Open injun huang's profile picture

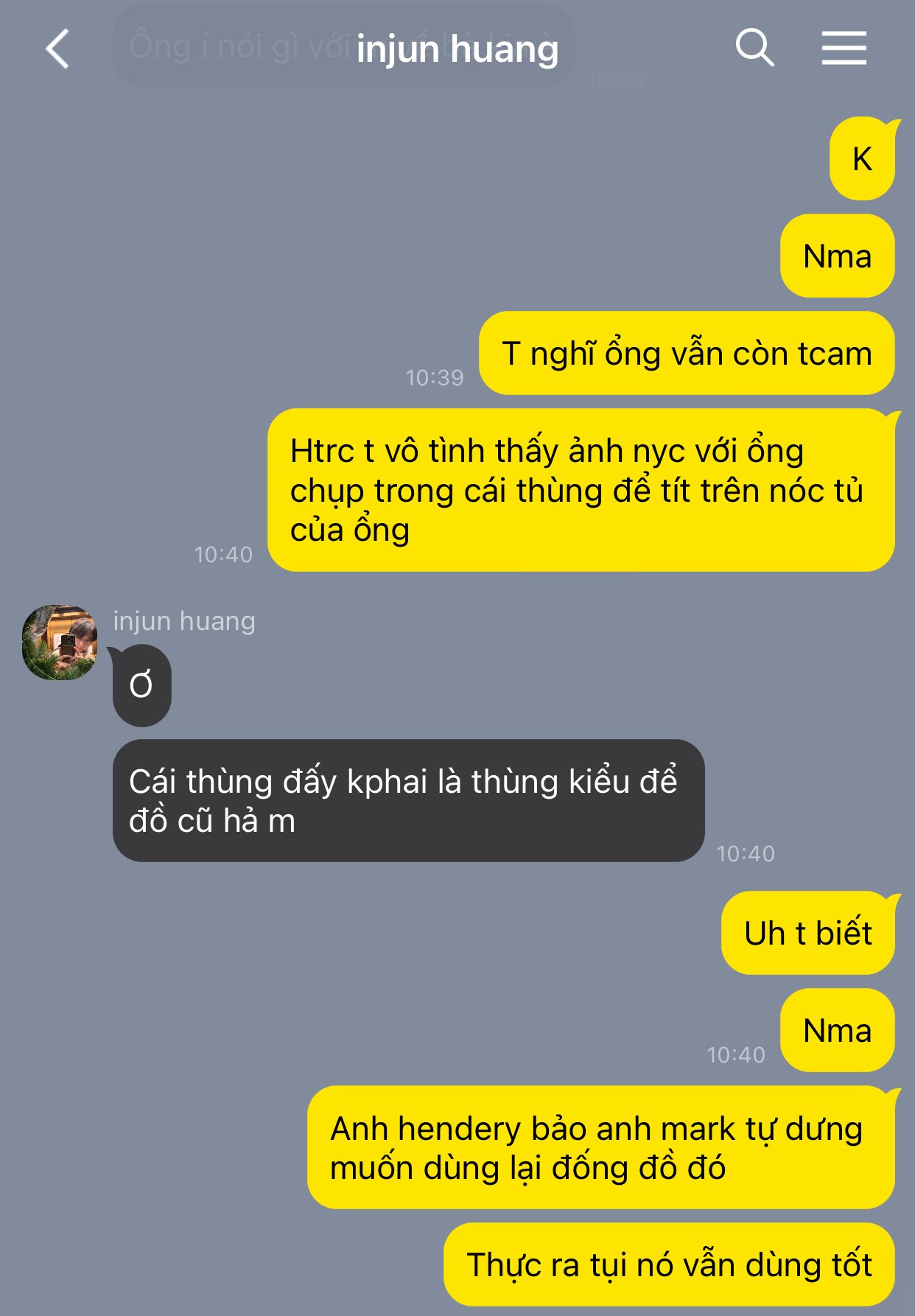(60, 643)
